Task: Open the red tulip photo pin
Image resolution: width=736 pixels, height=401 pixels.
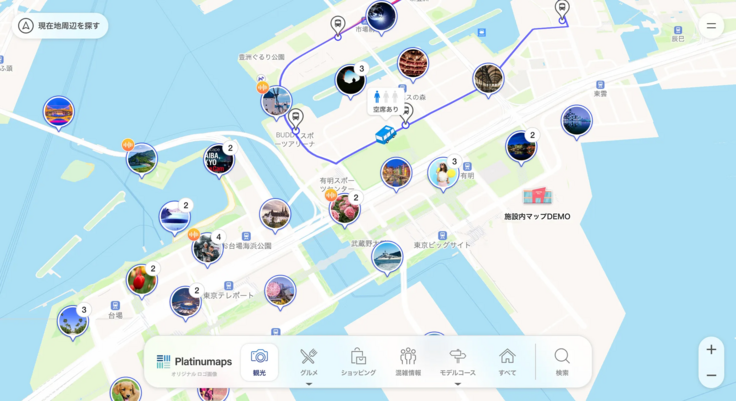Action: [142, 279]
